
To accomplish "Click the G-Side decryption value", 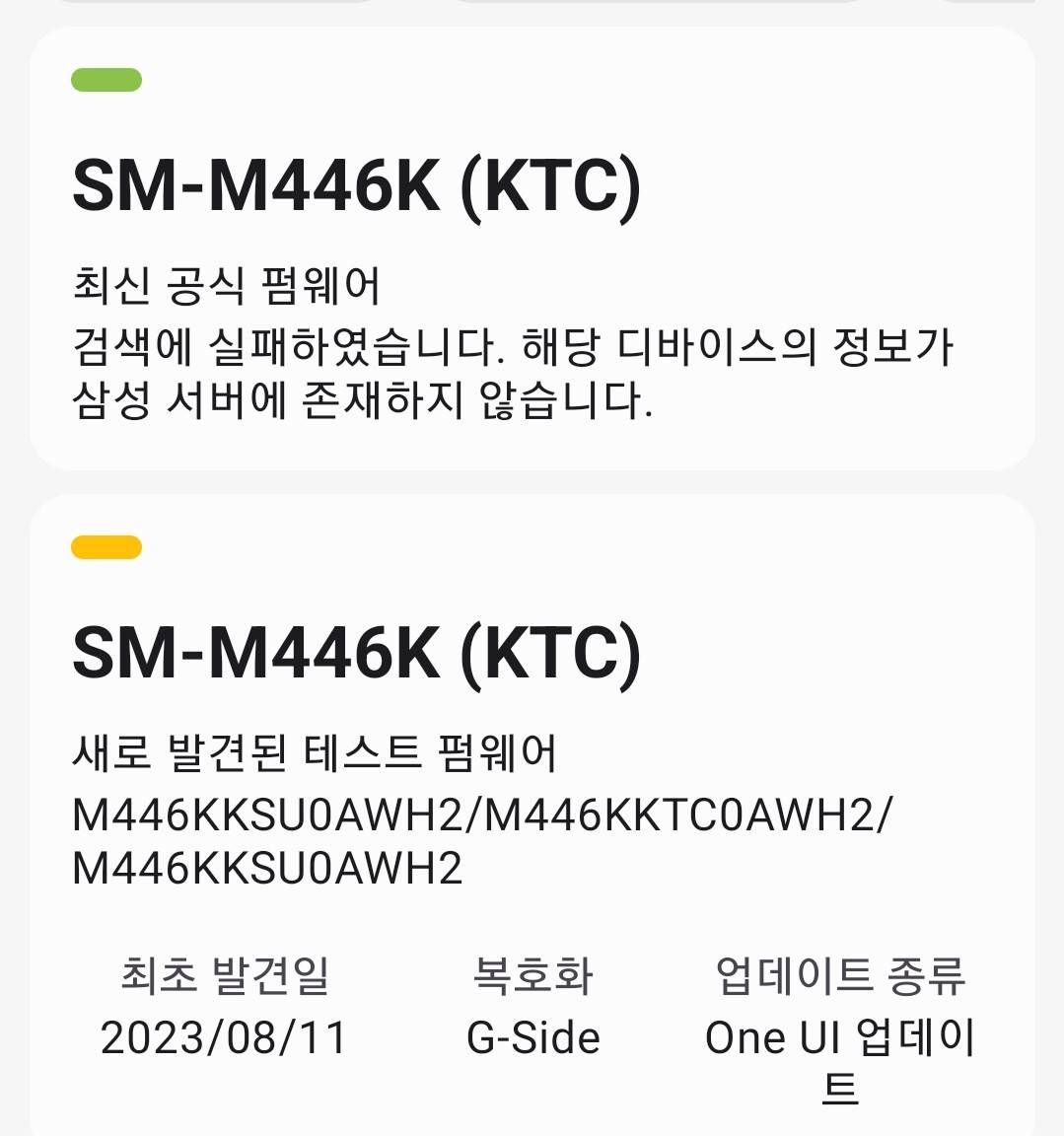I will click(532, 1037).
